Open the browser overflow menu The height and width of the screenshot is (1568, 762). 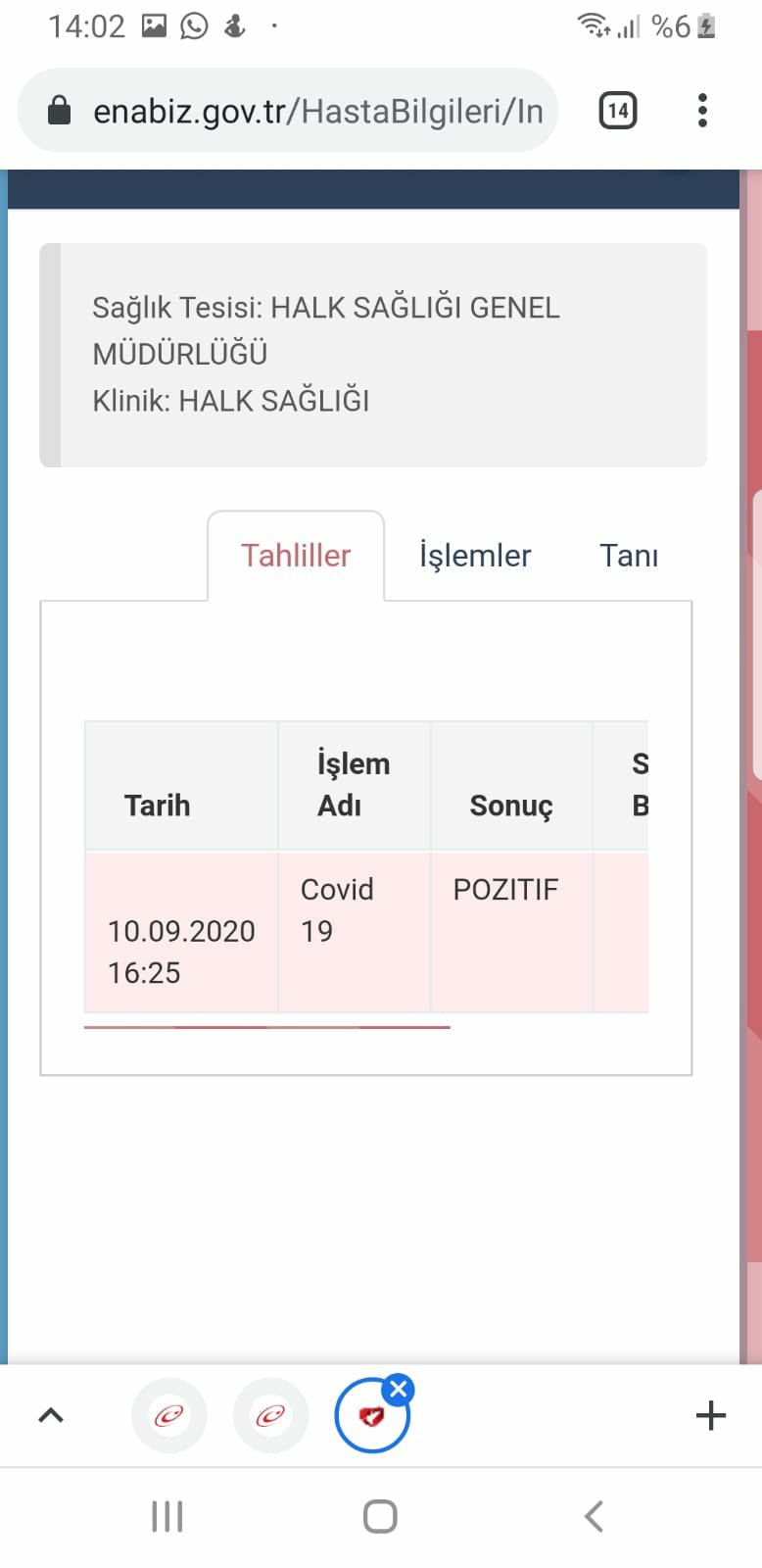702,110
